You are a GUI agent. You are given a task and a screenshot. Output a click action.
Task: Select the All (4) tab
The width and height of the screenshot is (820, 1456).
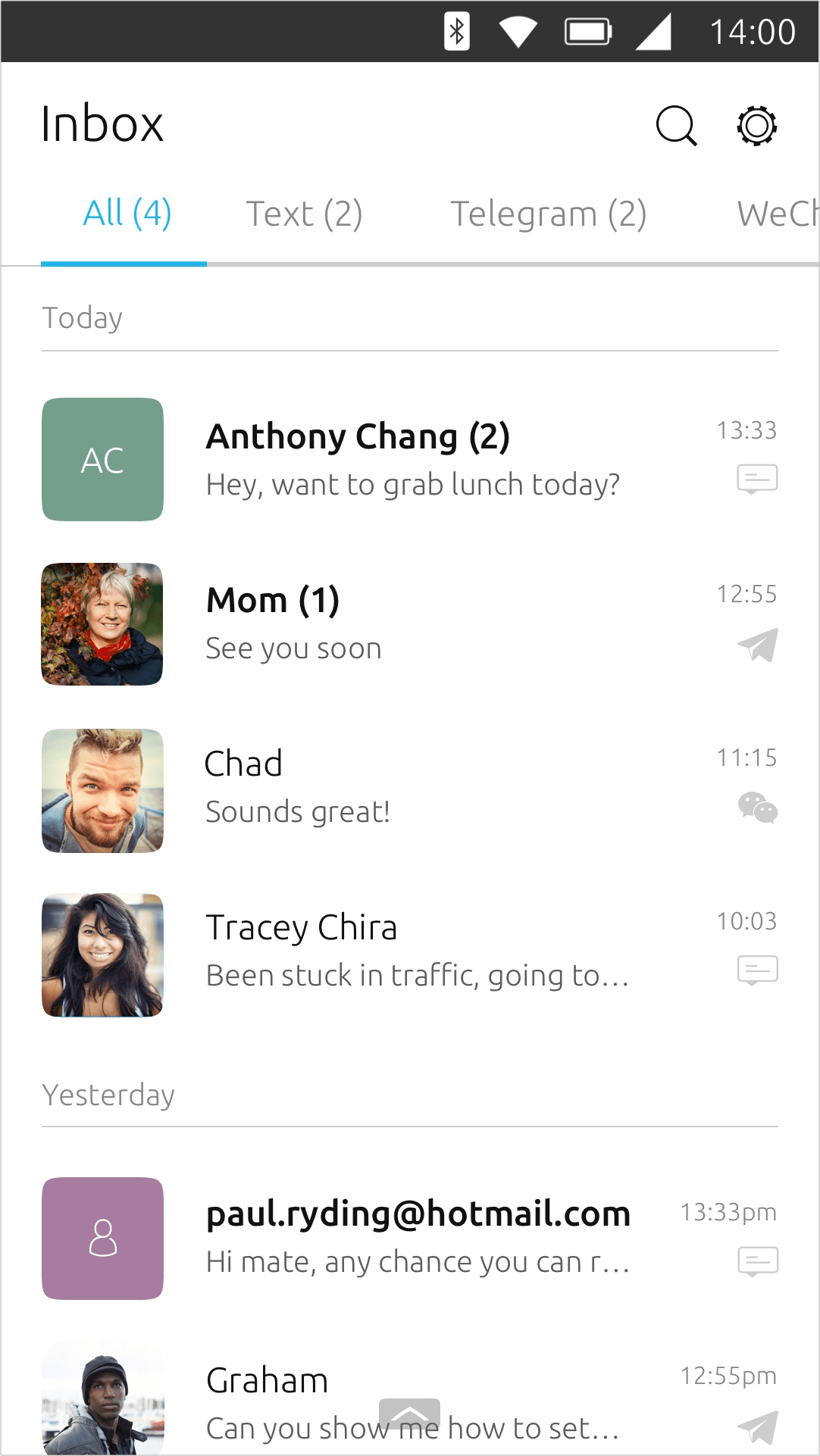pos(127,214)
